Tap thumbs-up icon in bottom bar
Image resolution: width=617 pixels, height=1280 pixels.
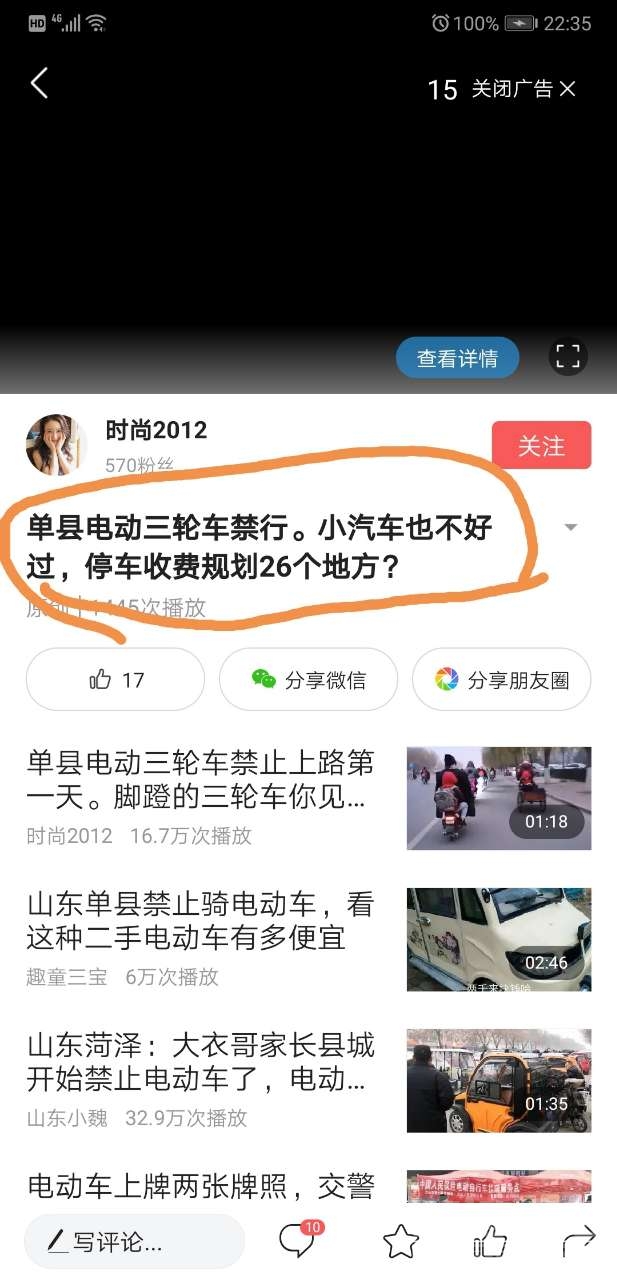[490, 1242]
